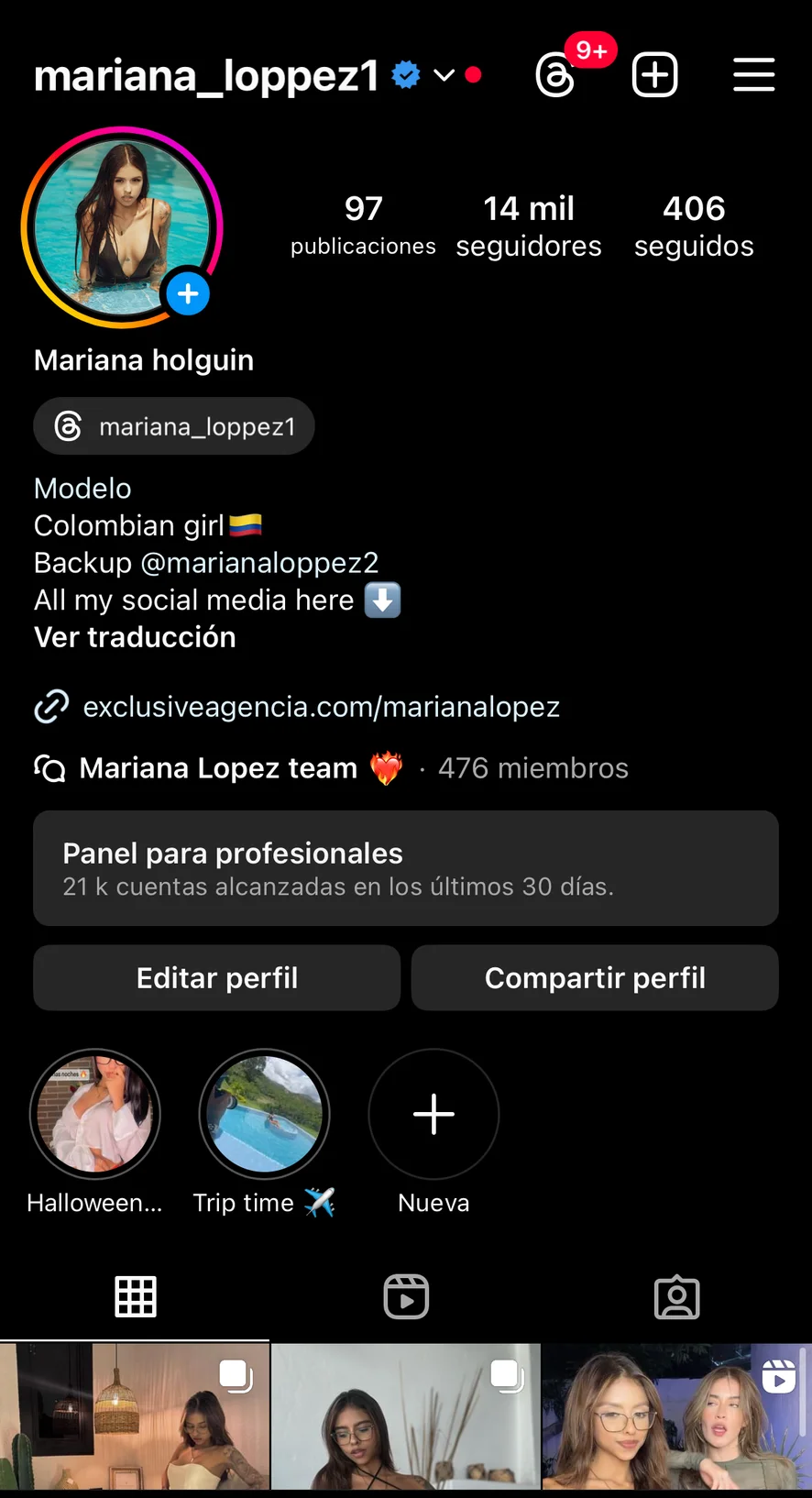Open the Trip time story highlight

265,1114
